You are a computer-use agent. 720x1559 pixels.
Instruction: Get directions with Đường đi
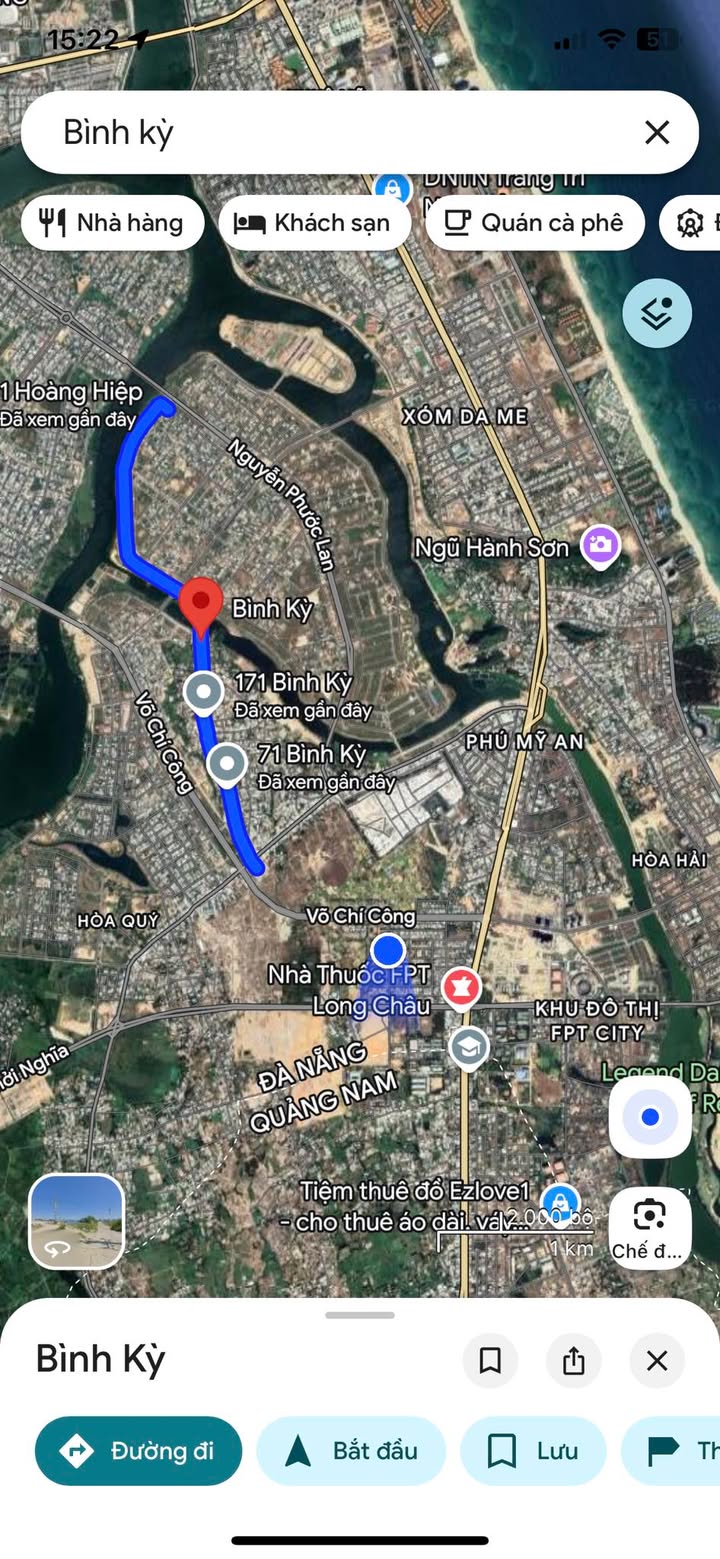[x=138, y=1450]
